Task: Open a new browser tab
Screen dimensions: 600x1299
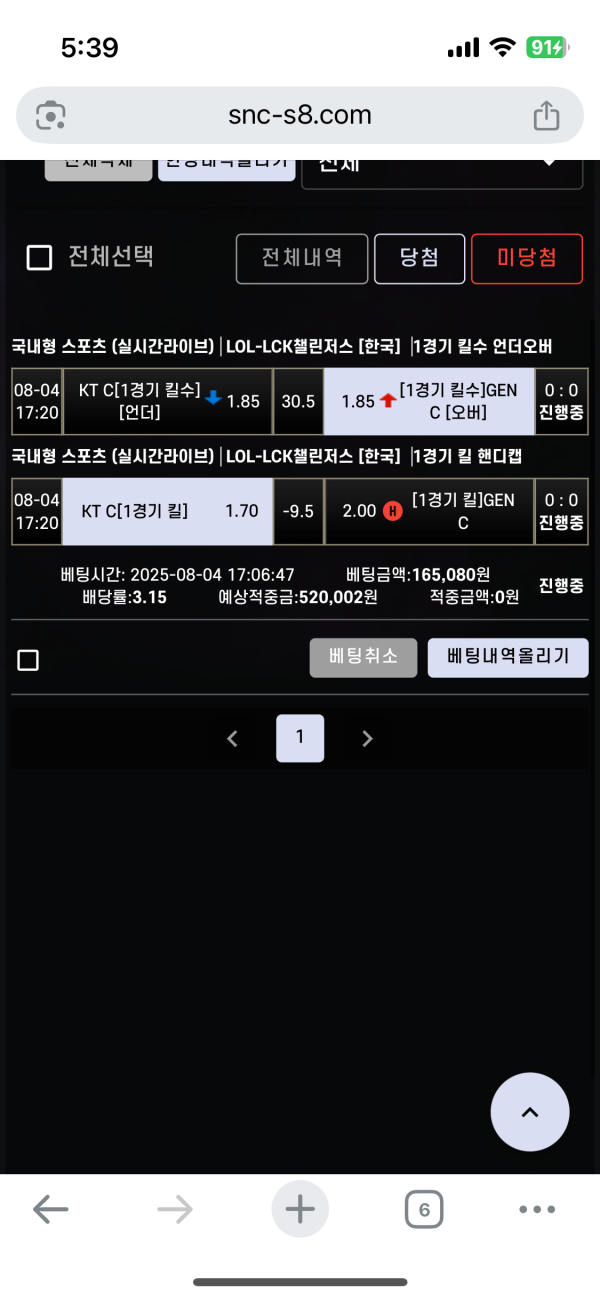Action: coord(300,1210)
